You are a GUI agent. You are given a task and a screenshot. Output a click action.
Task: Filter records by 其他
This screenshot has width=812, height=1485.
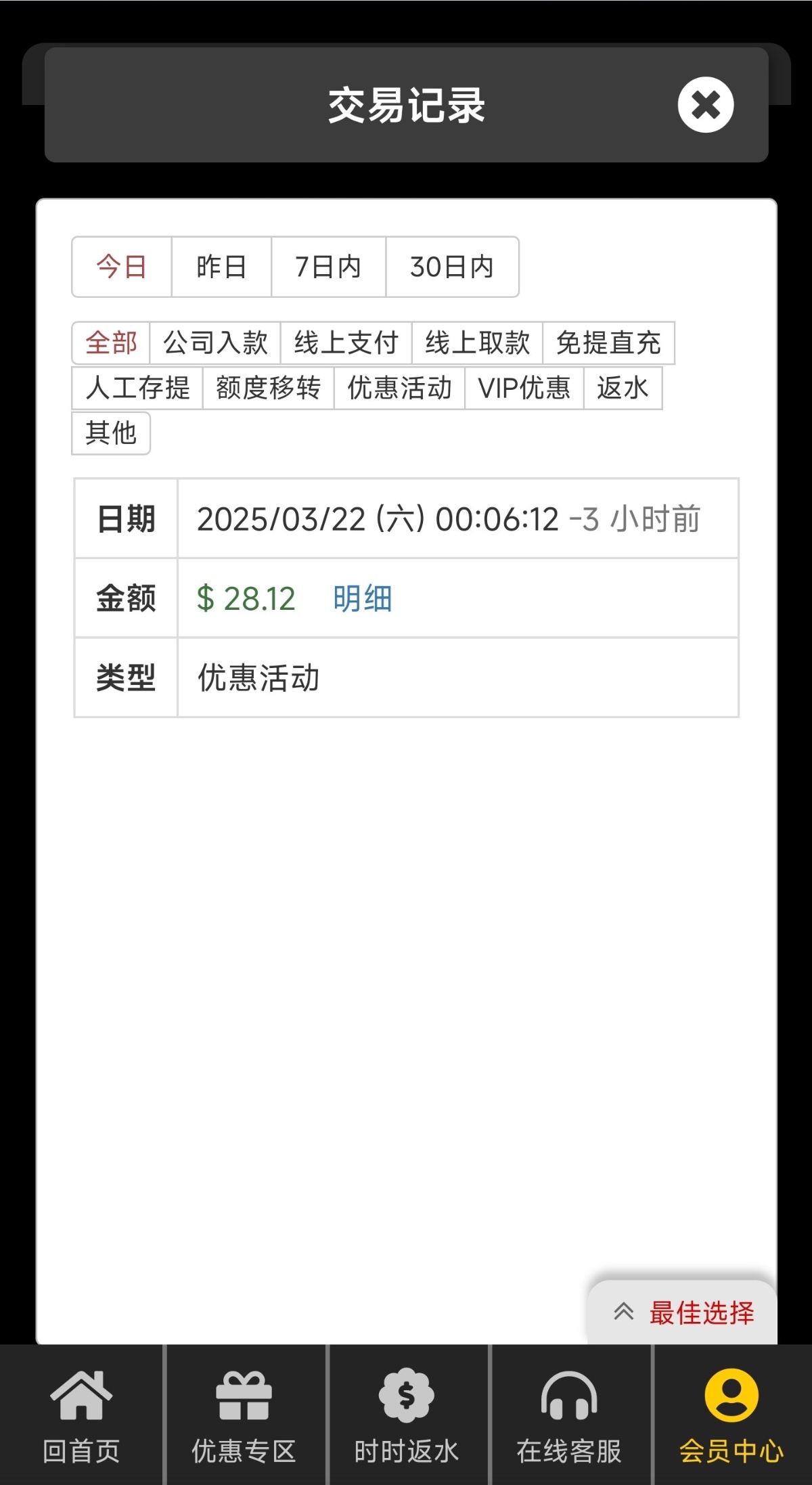(x=111, y=433)
